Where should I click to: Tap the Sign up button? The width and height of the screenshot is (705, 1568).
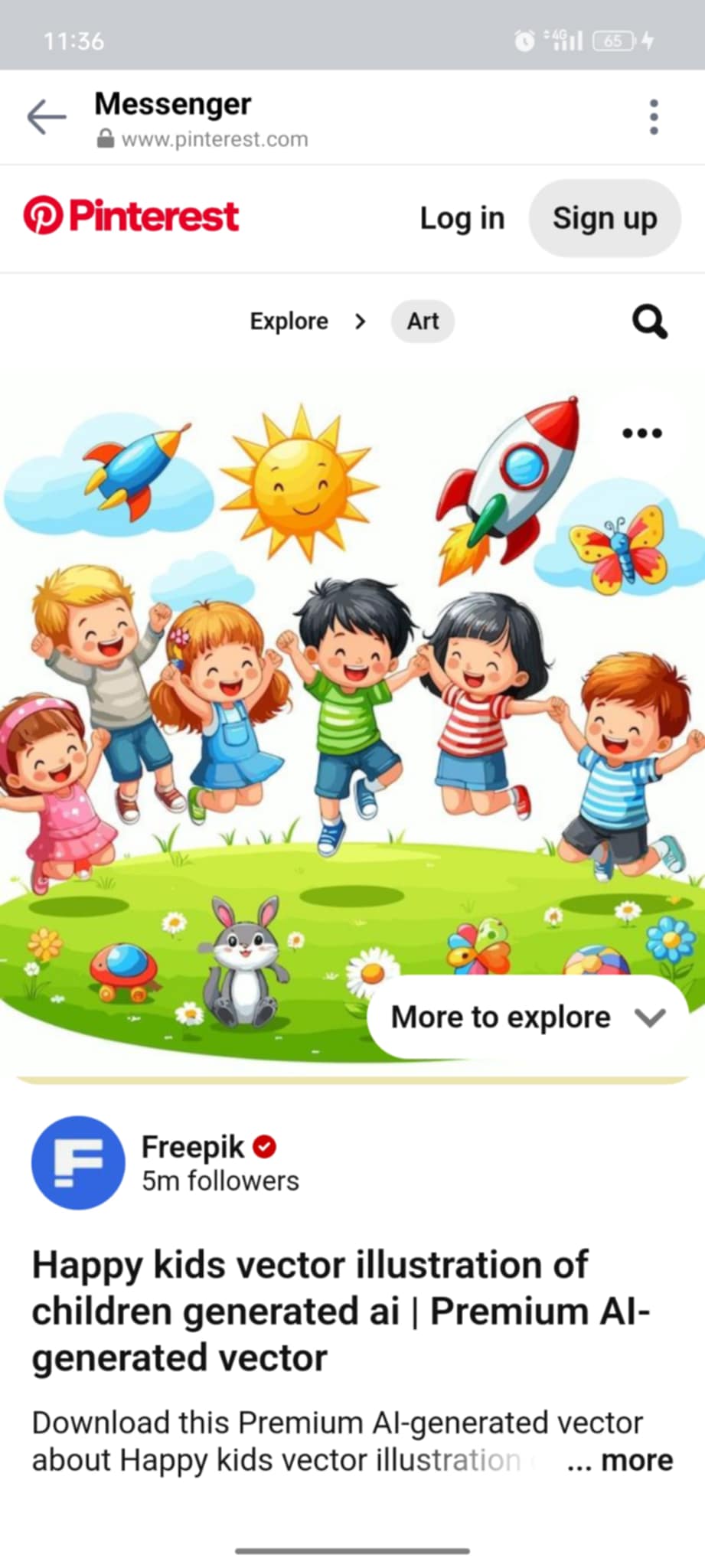pyautogui.click(x=604, y=219)
